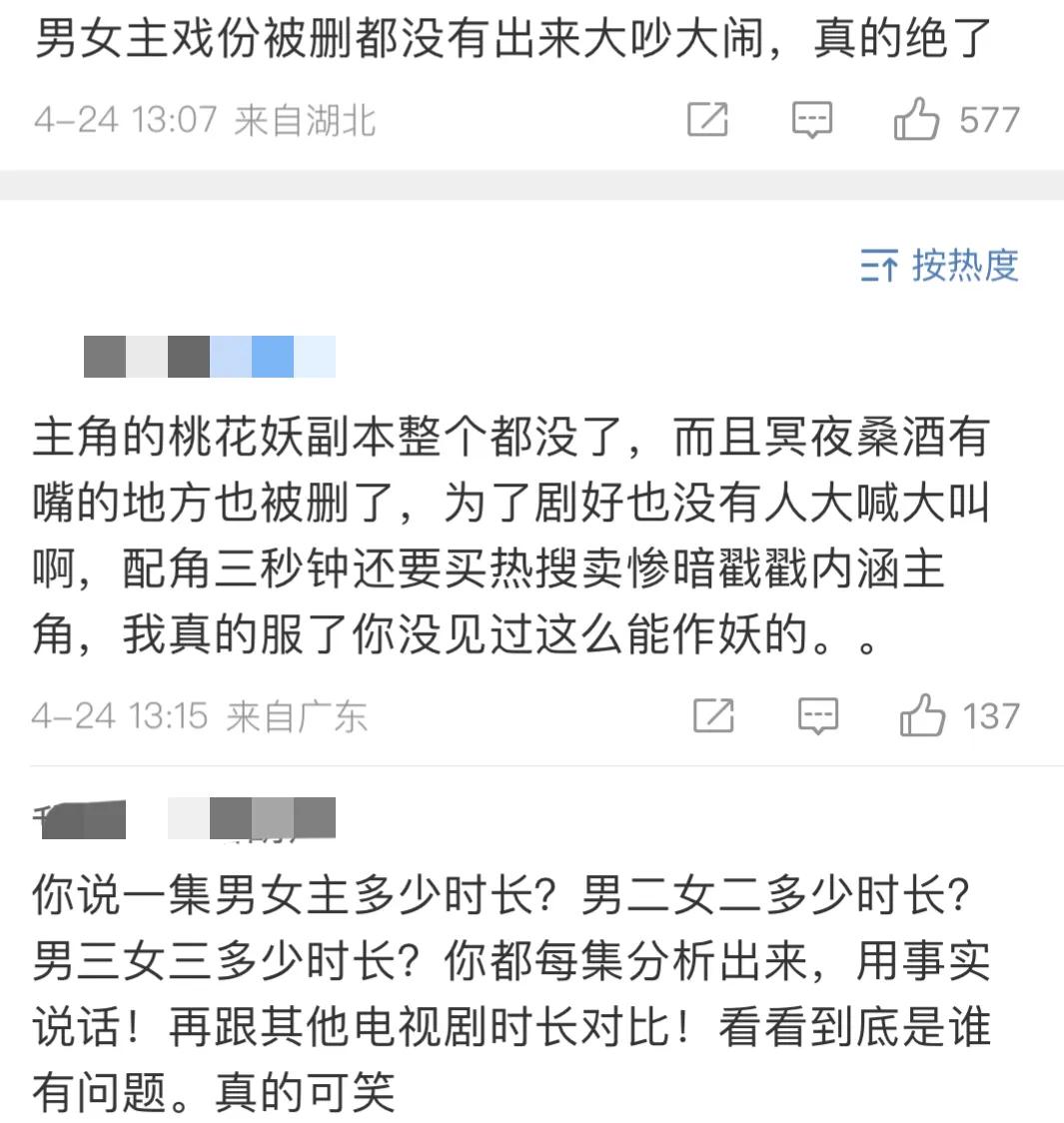Open the reply icon on the 13:15 comment
1064x1123 pixels.
[817, 715]
